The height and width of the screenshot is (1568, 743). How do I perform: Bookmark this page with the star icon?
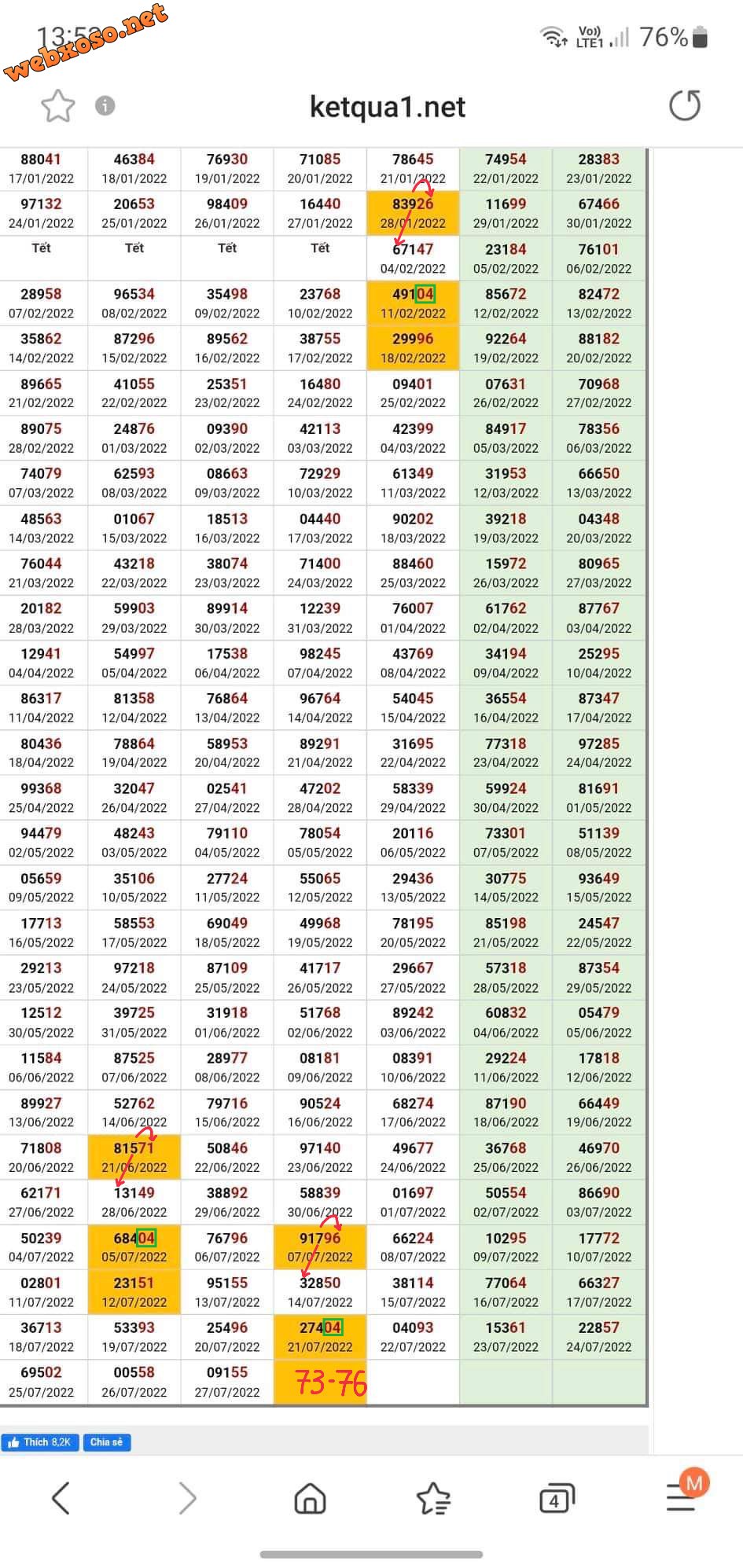point(57,106)
